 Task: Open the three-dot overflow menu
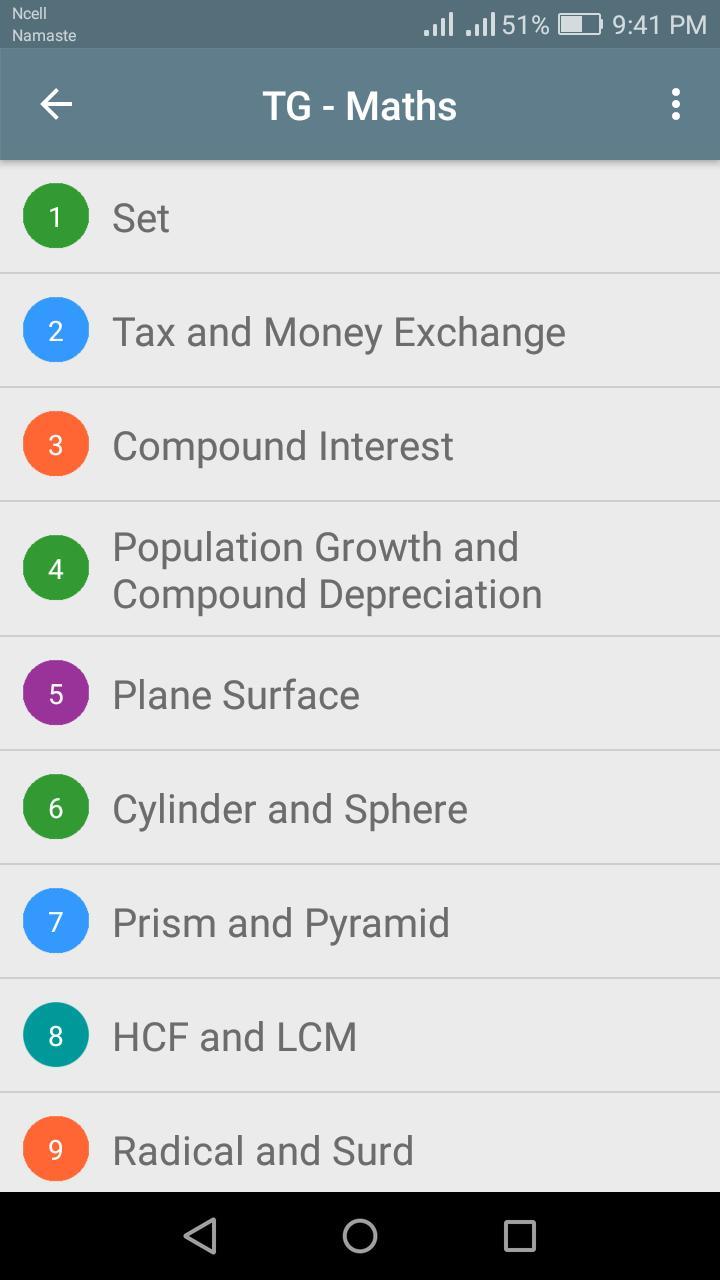[675, 104]
